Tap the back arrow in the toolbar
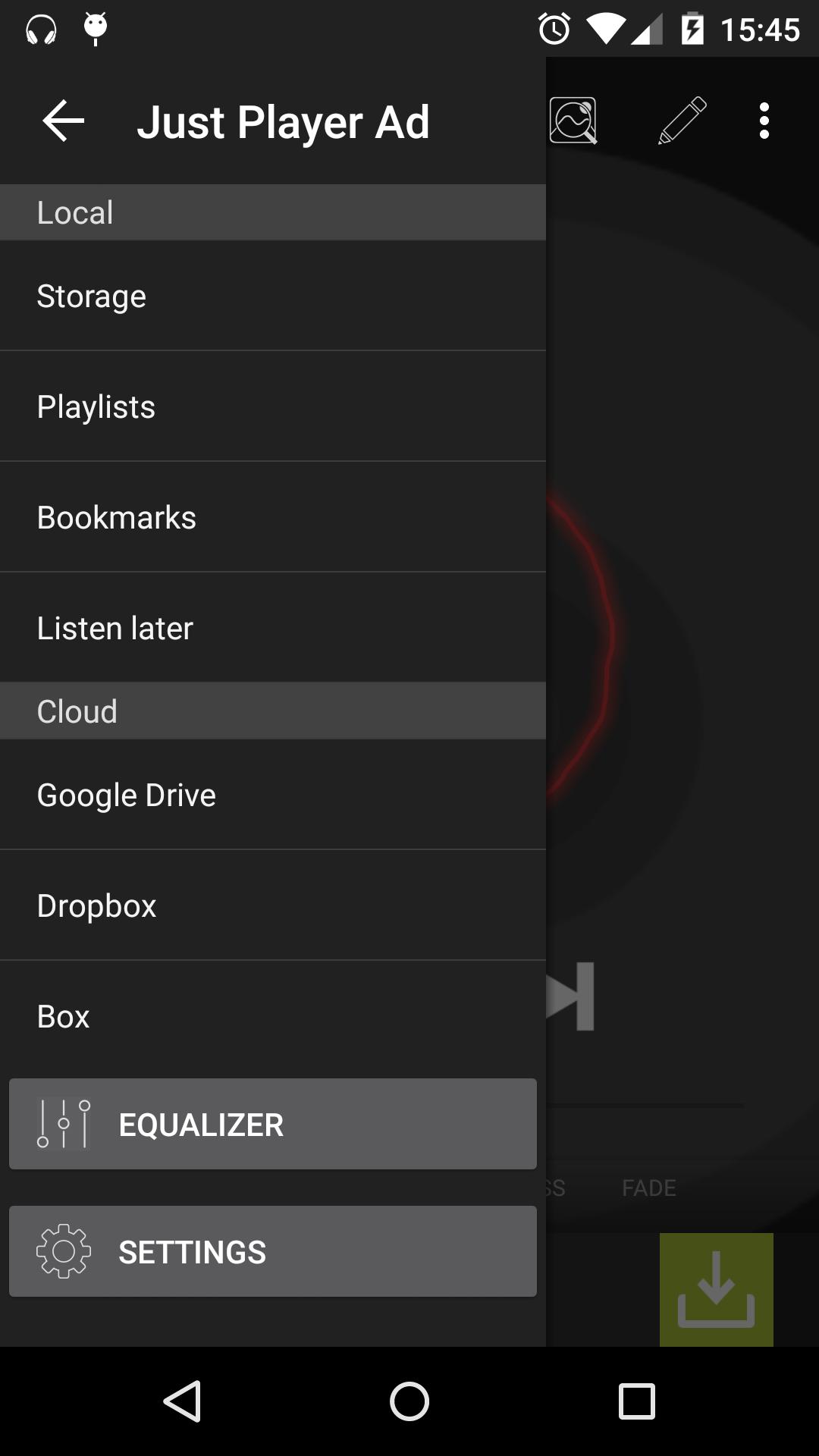The height and width of the screenshot is (1456, 819). click(x=61, y=121)
